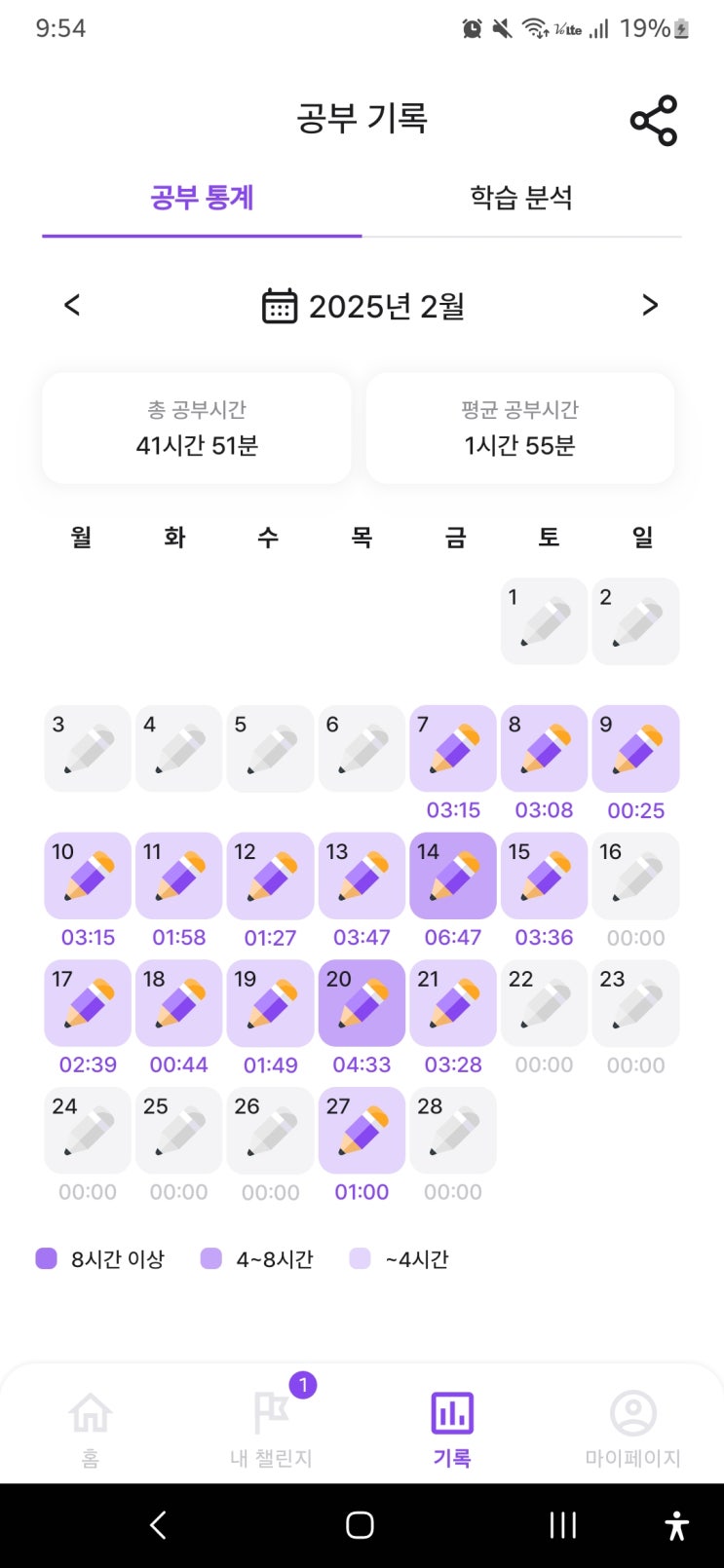Go to the next month

[x=650, y=306]
